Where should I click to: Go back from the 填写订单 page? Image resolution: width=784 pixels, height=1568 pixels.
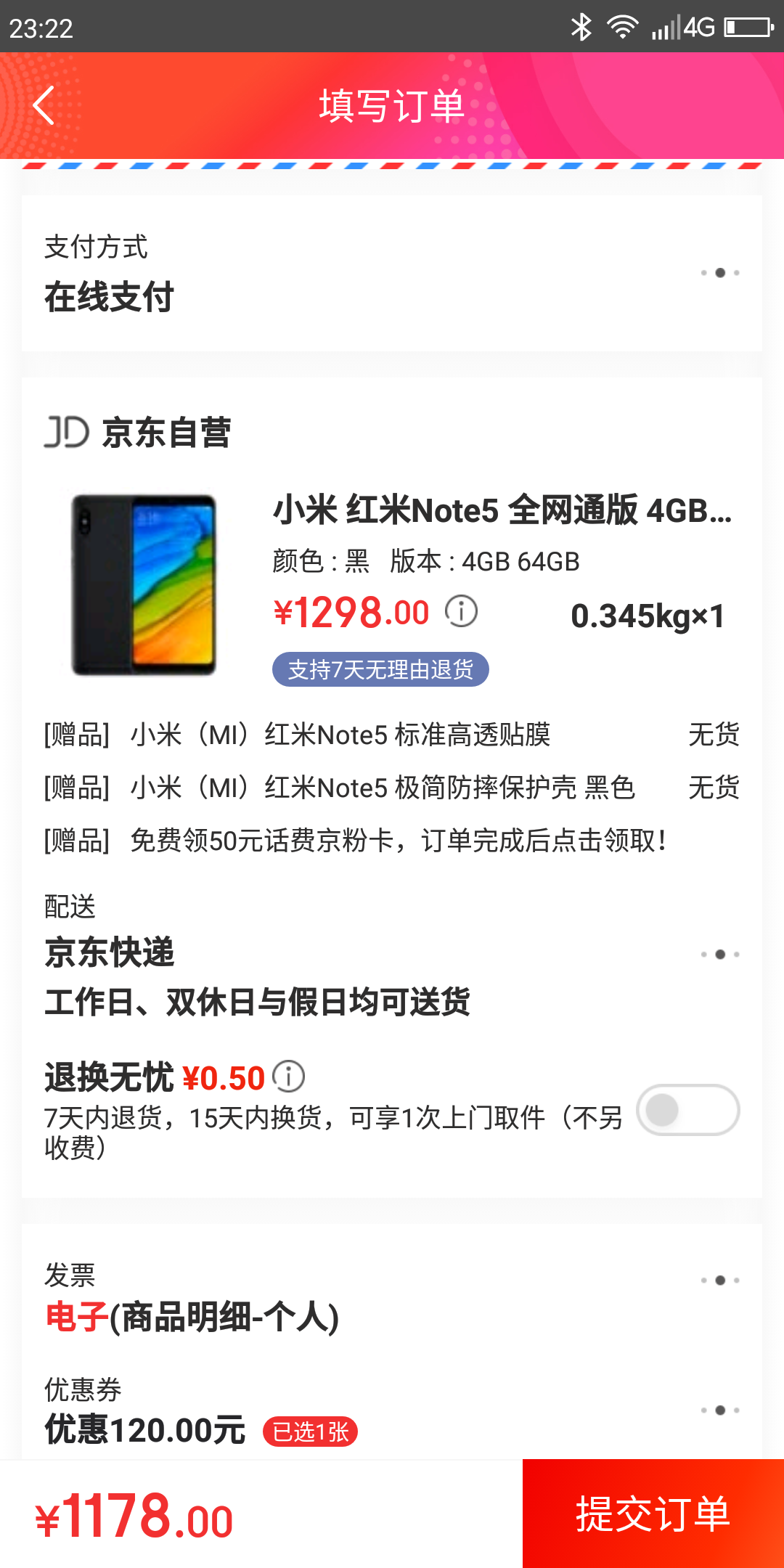pos(44,106)
